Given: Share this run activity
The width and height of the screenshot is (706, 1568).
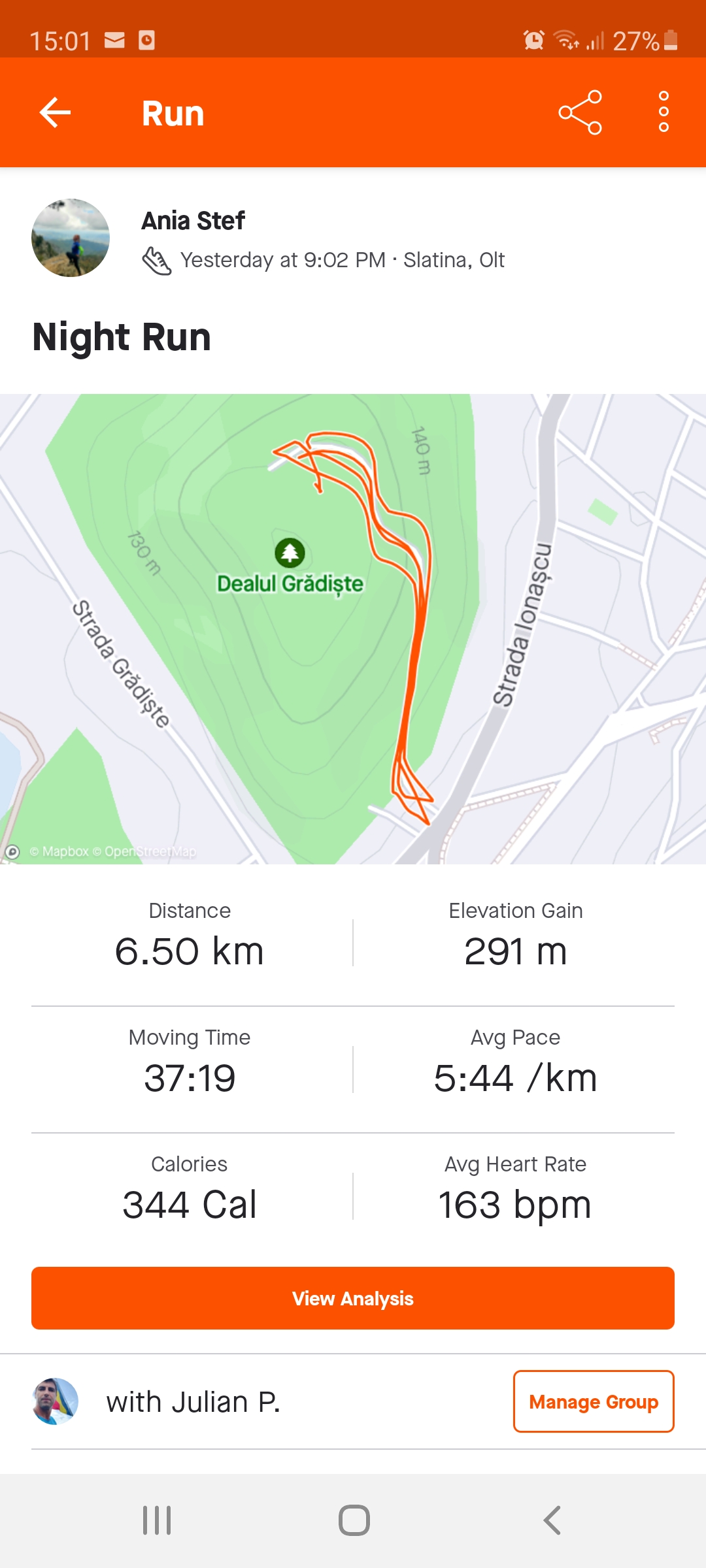Looking at the screenshot, I should coord(580,113).
